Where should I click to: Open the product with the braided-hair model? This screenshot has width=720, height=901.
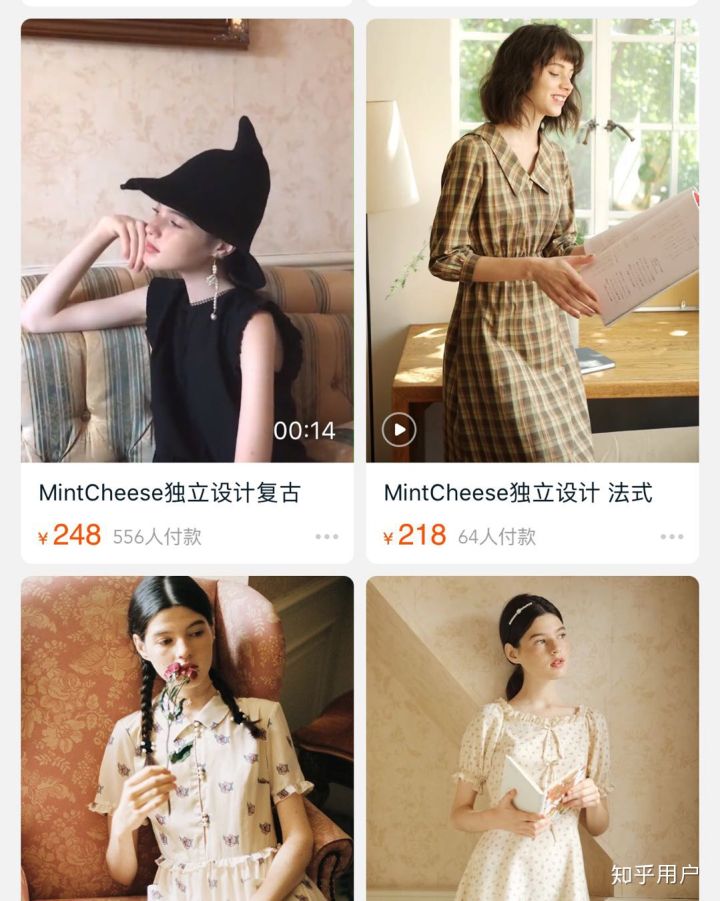coord(187,738)
